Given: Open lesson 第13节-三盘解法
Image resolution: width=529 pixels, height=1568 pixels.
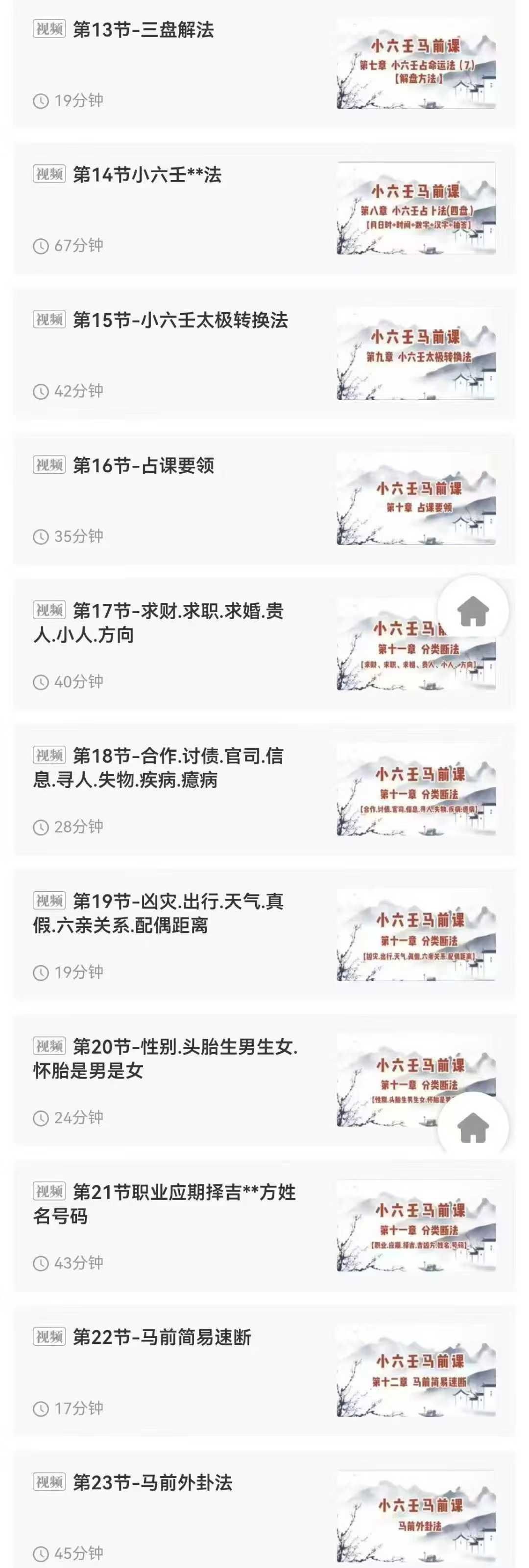Looking at the screenshot, I should pyautogui.click(x=143, y=30).
